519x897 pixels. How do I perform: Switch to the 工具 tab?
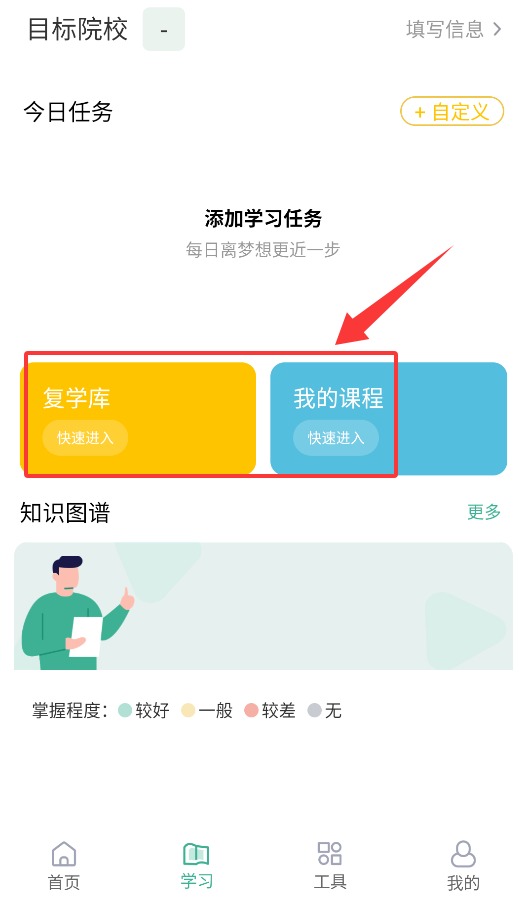point(330,866)
